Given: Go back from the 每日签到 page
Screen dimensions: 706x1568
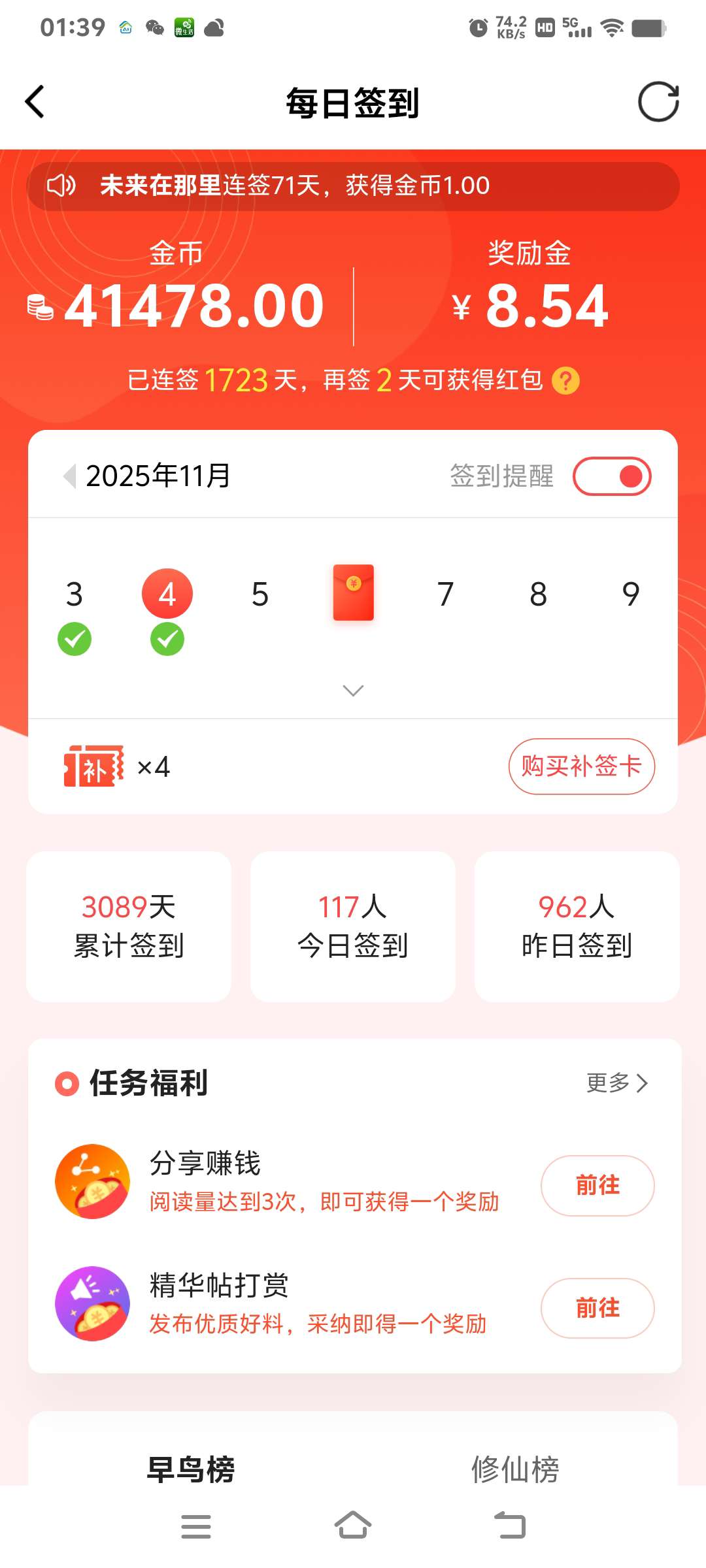Looking at the screenshot, I should coord(35,102).
